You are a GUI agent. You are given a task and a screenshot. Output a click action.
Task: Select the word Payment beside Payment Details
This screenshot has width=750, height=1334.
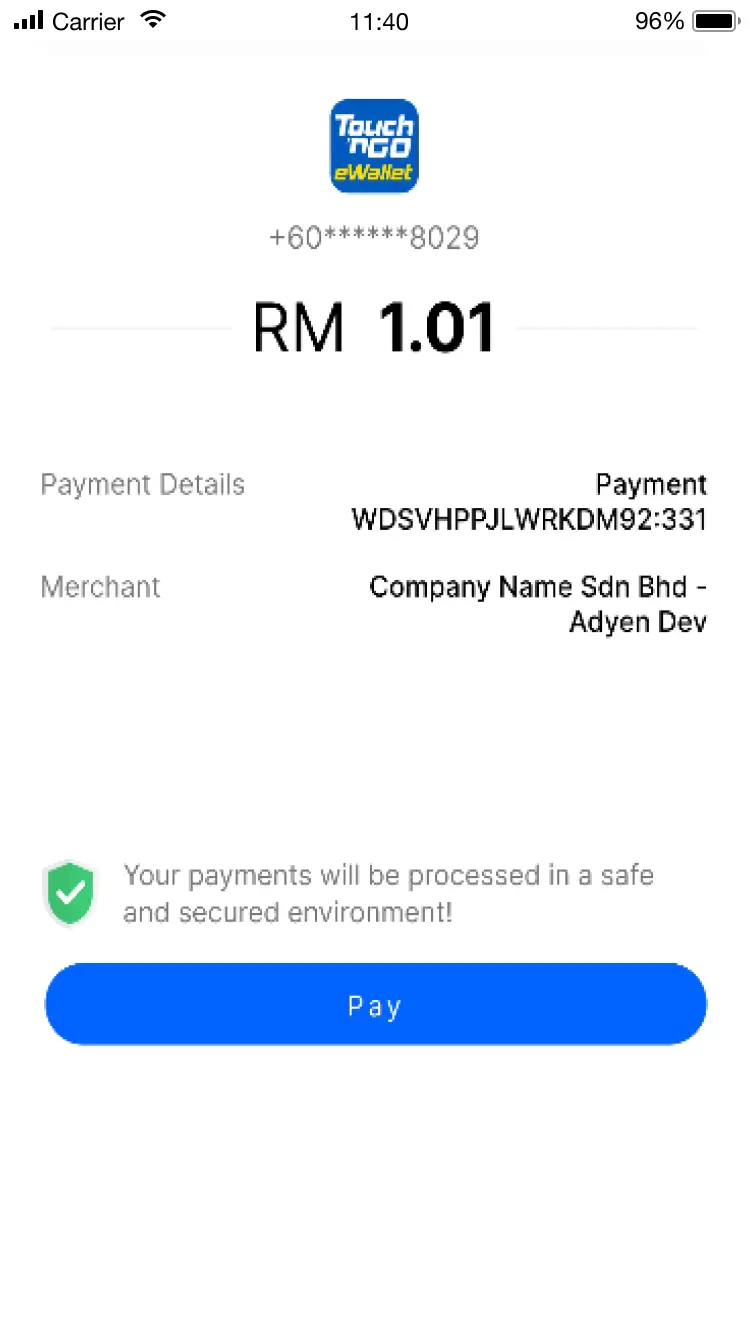651,485
